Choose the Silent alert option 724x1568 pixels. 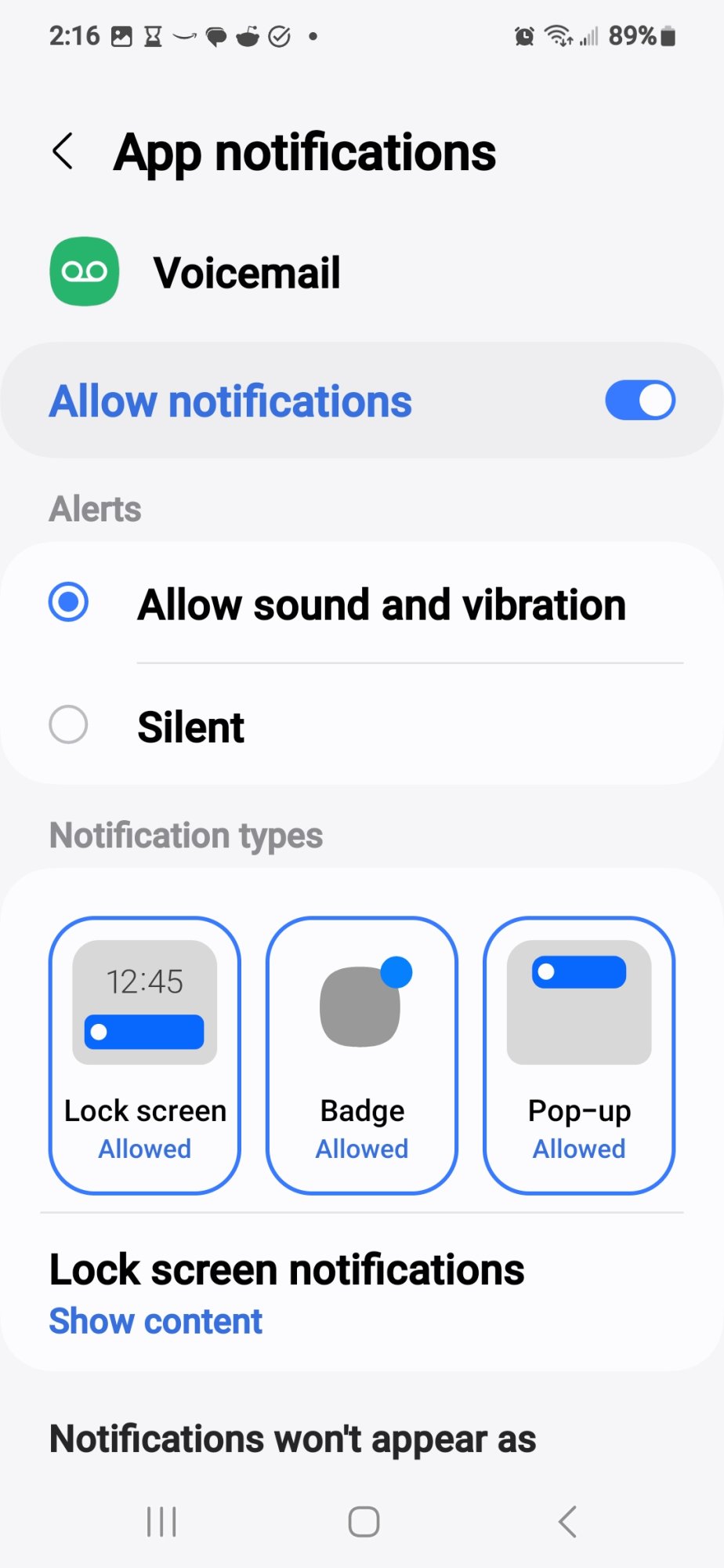[69, 725]
